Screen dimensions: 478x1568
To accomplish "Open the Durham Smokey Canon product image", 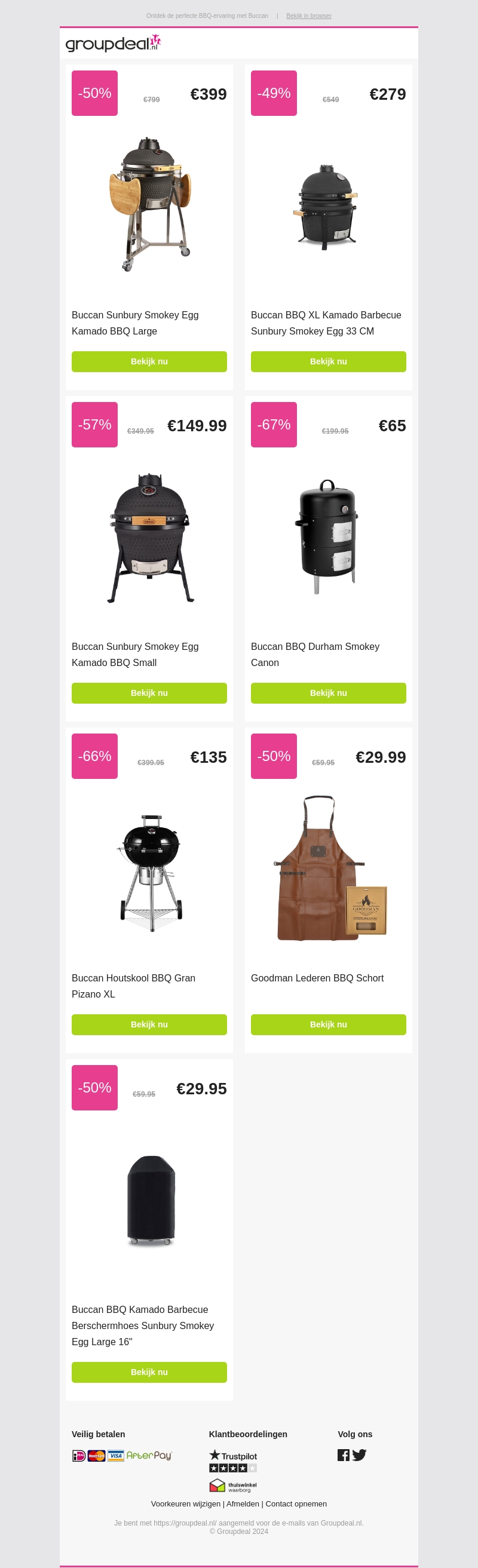I will click(328, 536).
